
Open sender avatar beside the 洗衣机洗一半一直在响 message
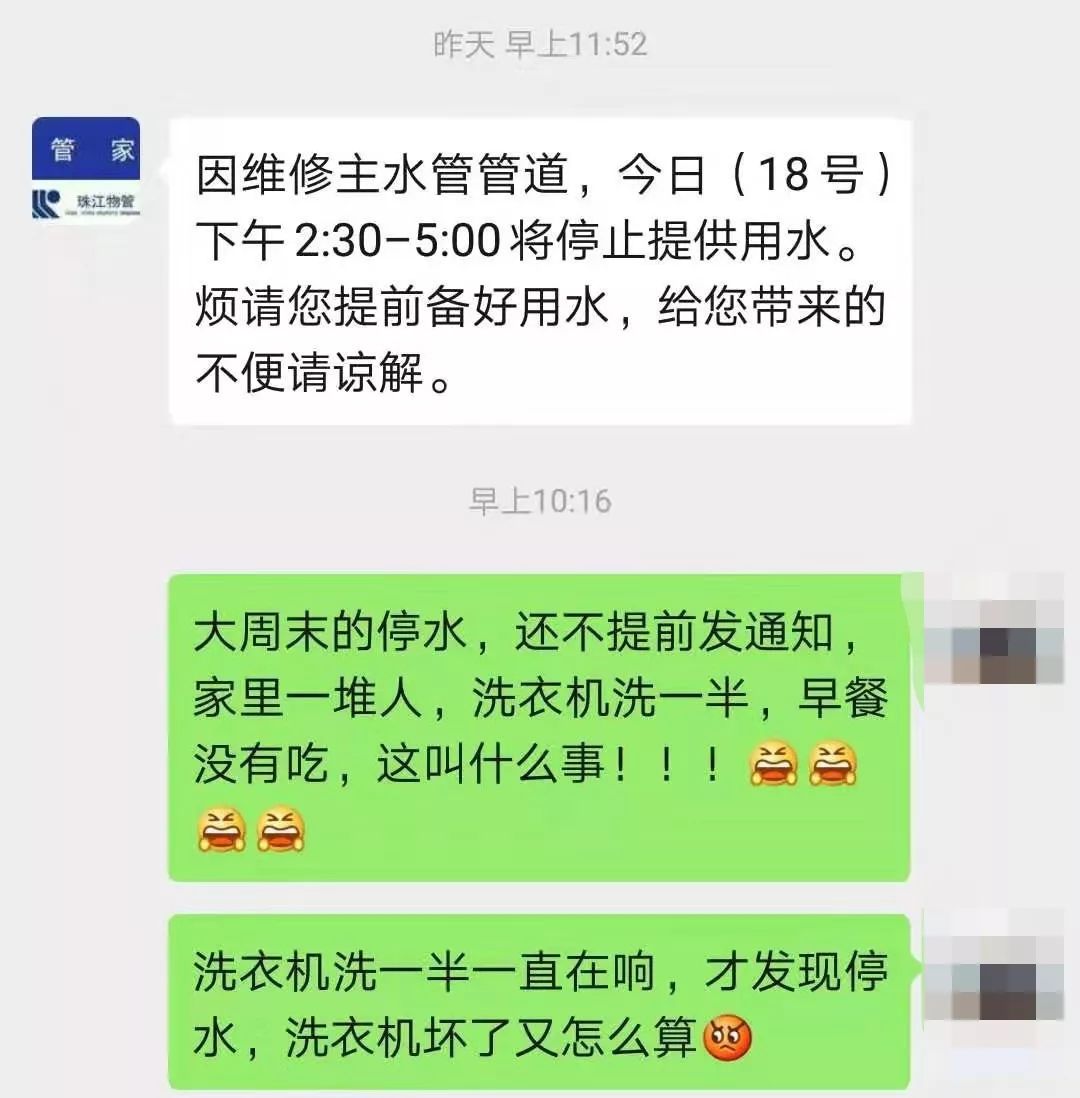(993, 967)
